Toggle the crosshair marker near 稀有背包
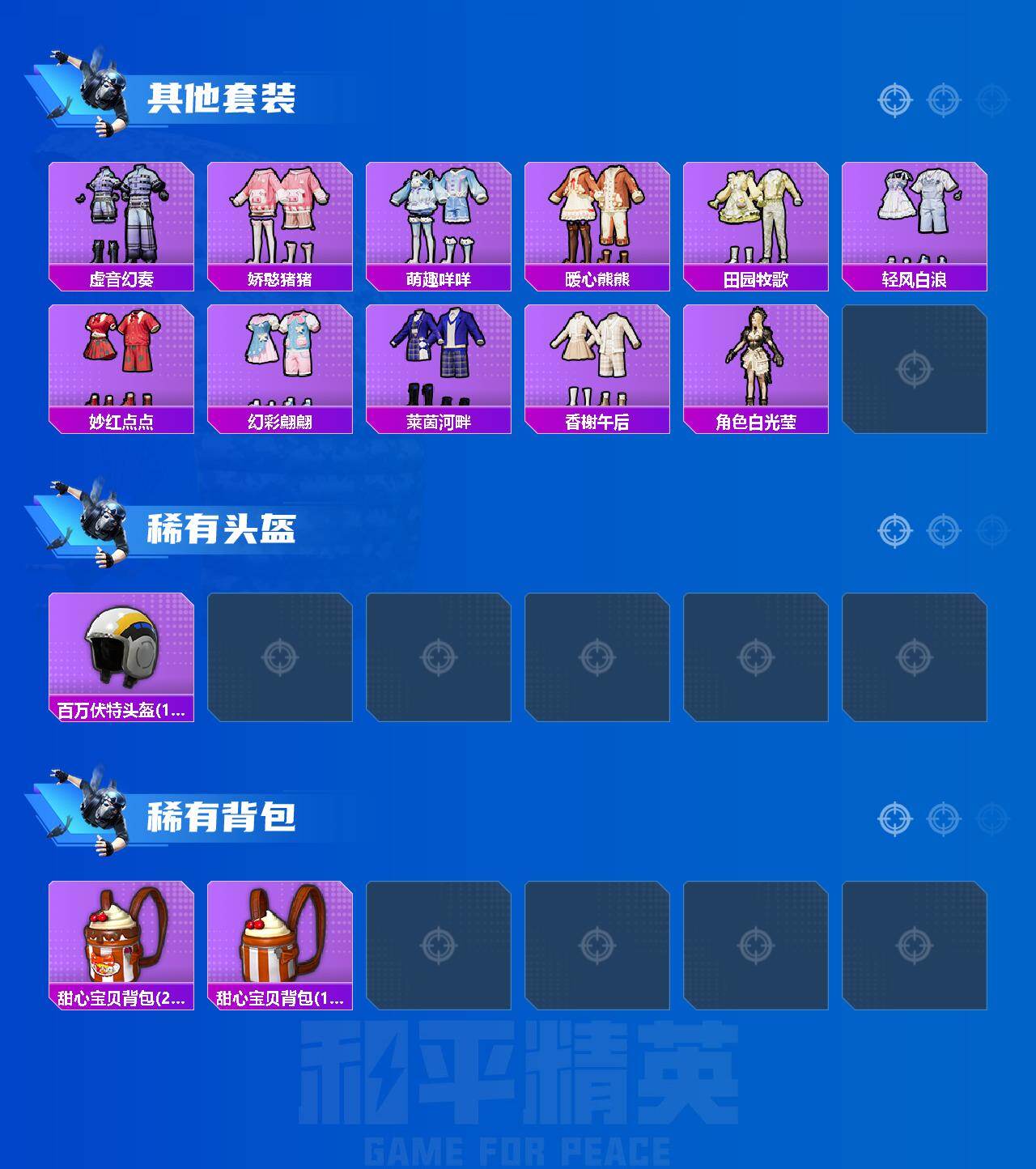1036x1169 pixels. [x=894, y=820]
